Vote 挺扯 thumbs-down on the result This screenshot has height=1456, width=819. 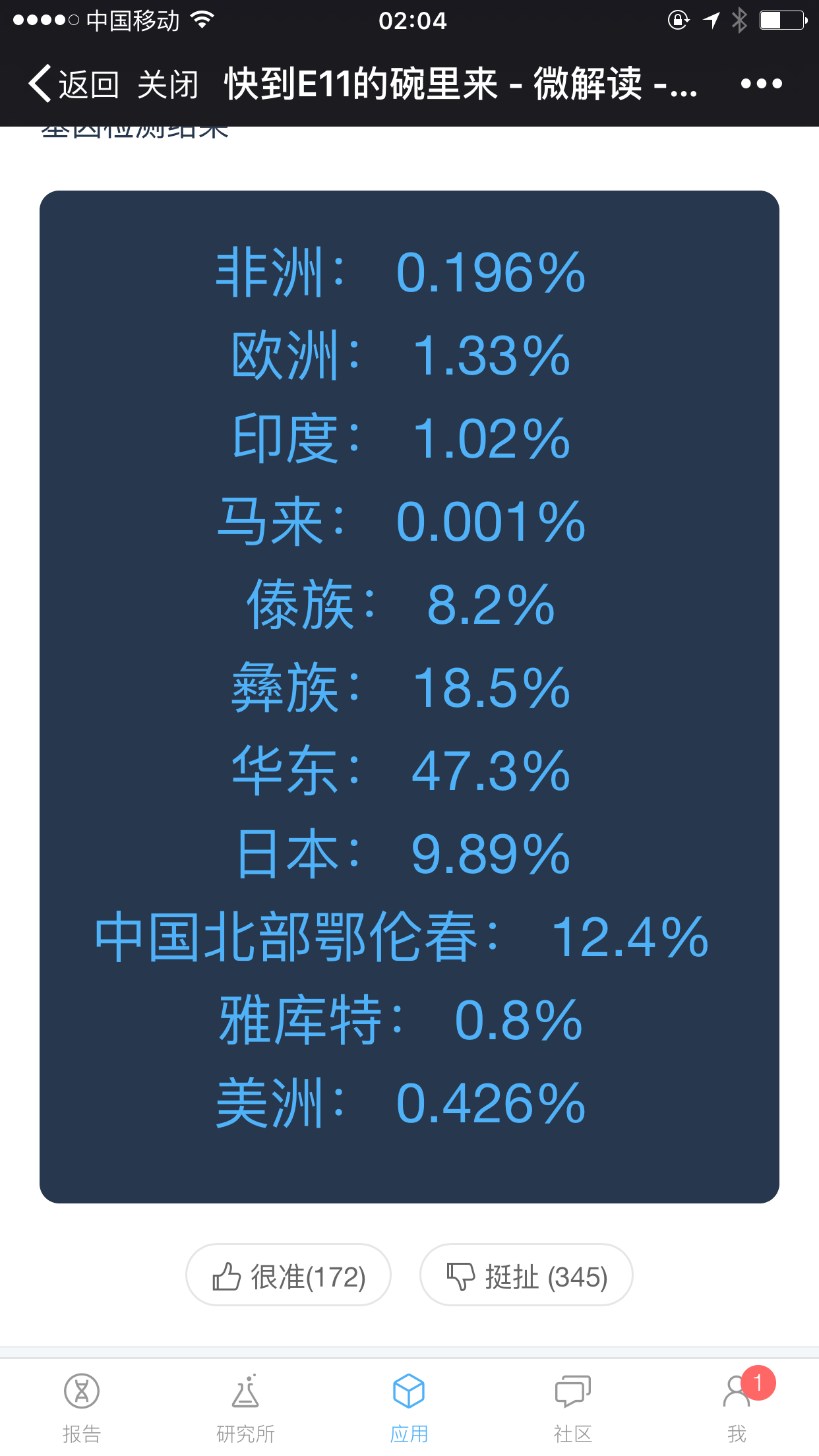click(526, 1275)
